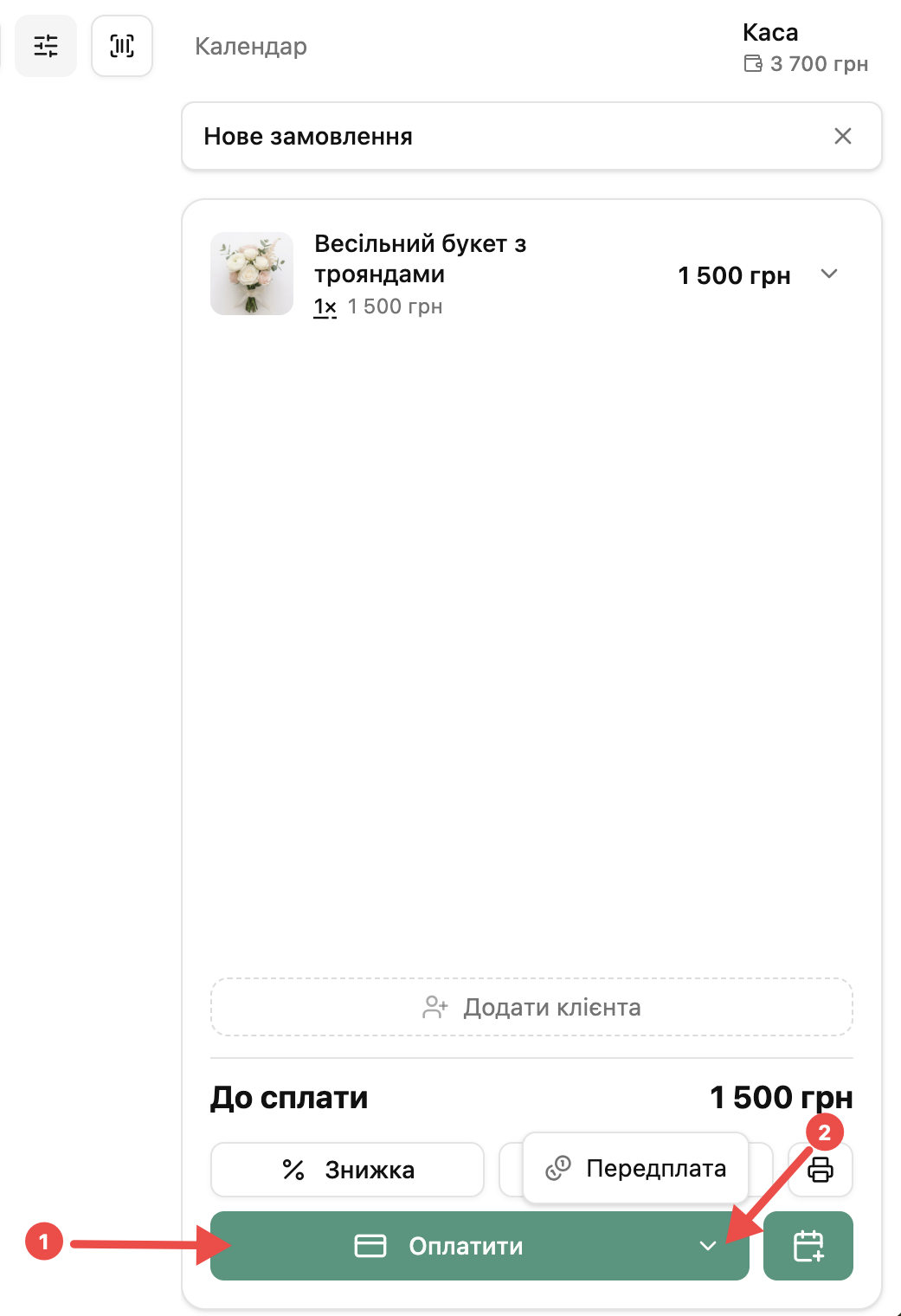Switch to Календар
This screenshot has width=901, height=1316.
tap(251, 47)
